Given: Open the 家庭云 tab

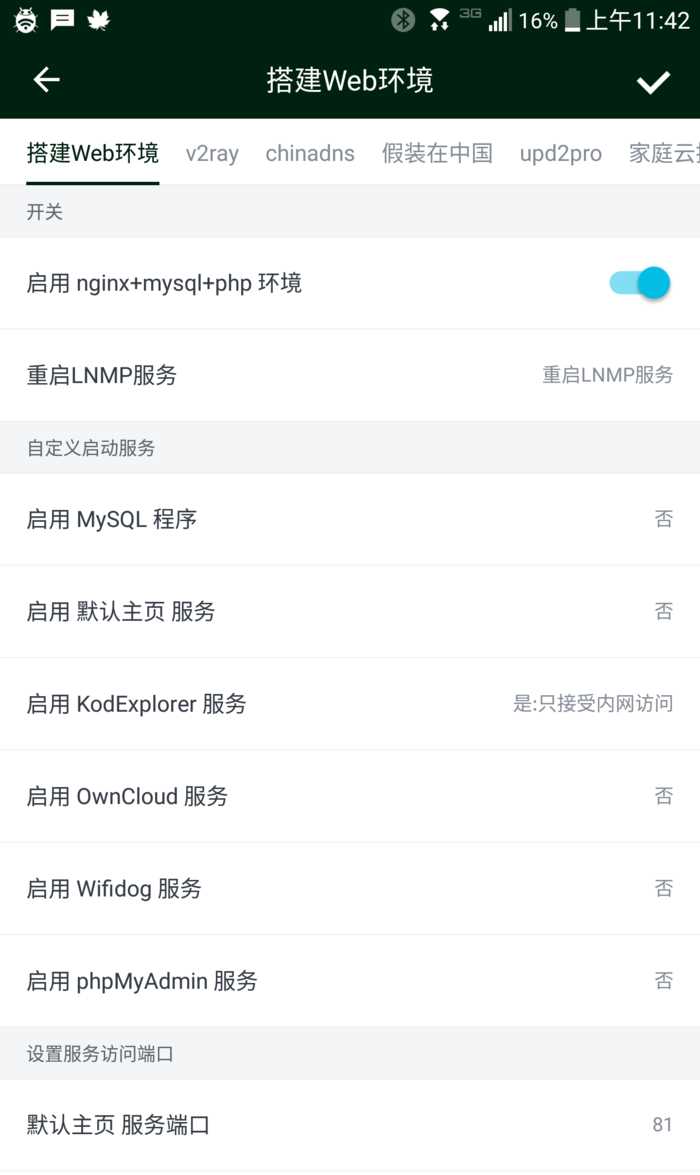Looking at the screenshot, I should click(x=664, y=153).
